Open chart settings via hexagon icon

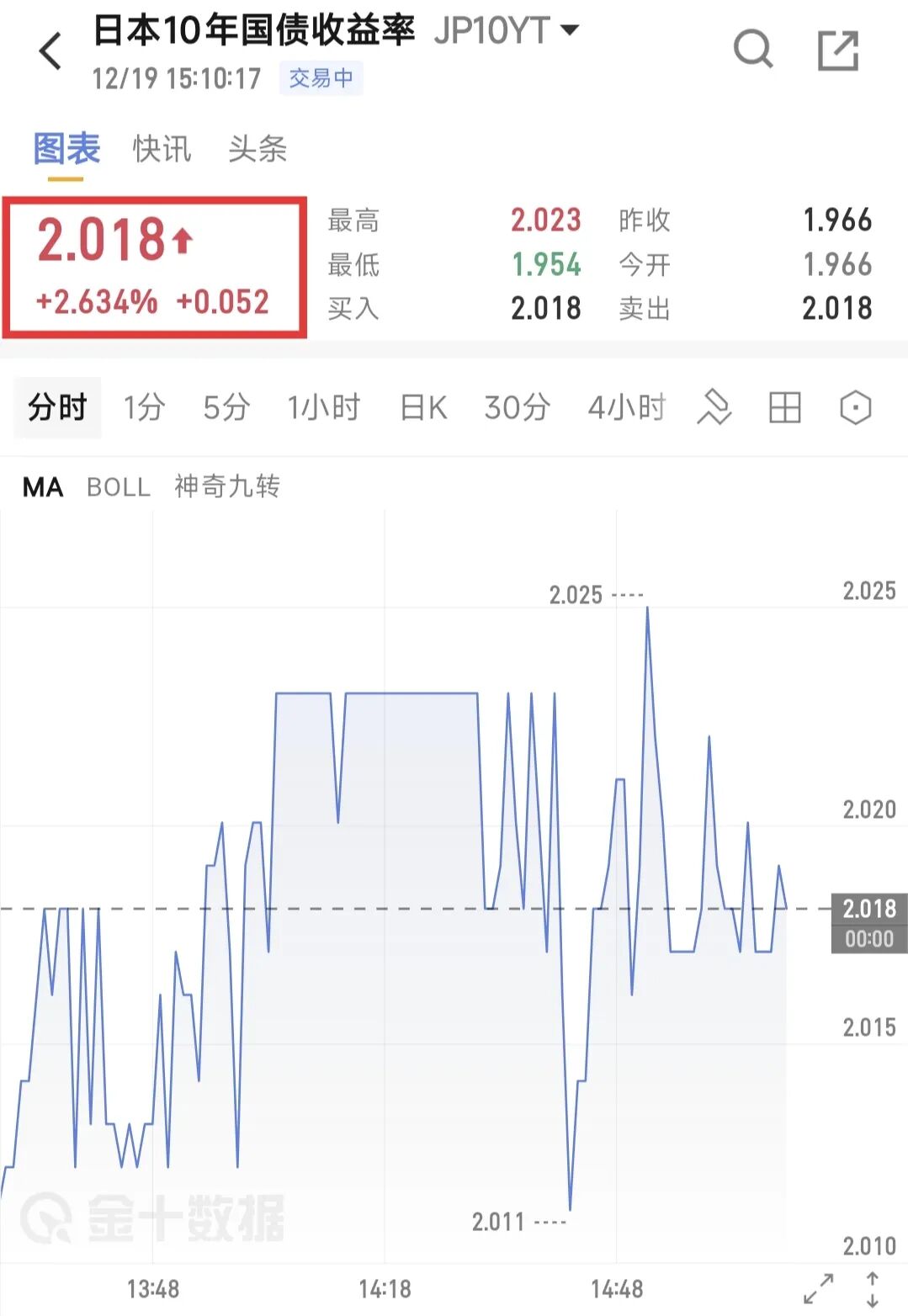click(855, 407)
